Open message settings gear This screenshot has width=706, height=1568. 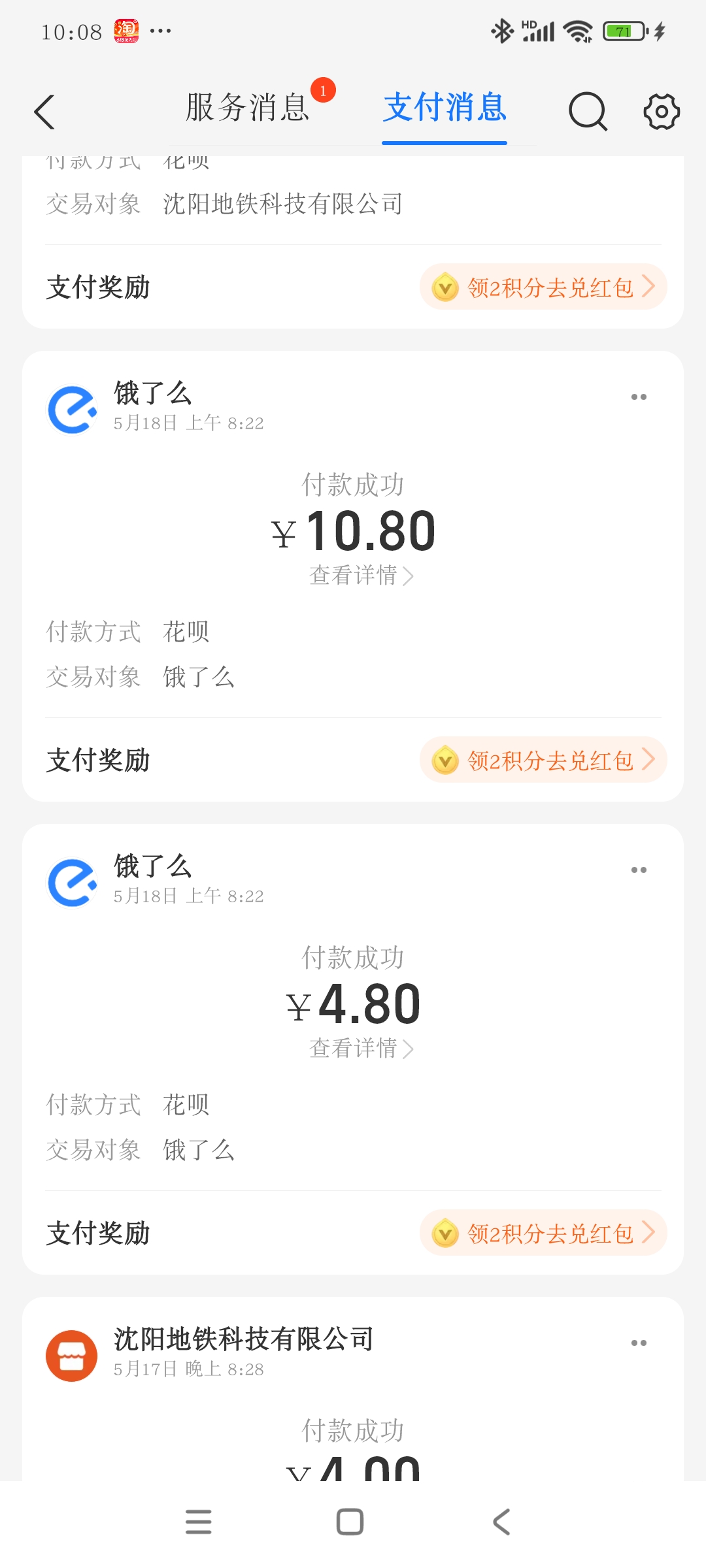[662, 112]
